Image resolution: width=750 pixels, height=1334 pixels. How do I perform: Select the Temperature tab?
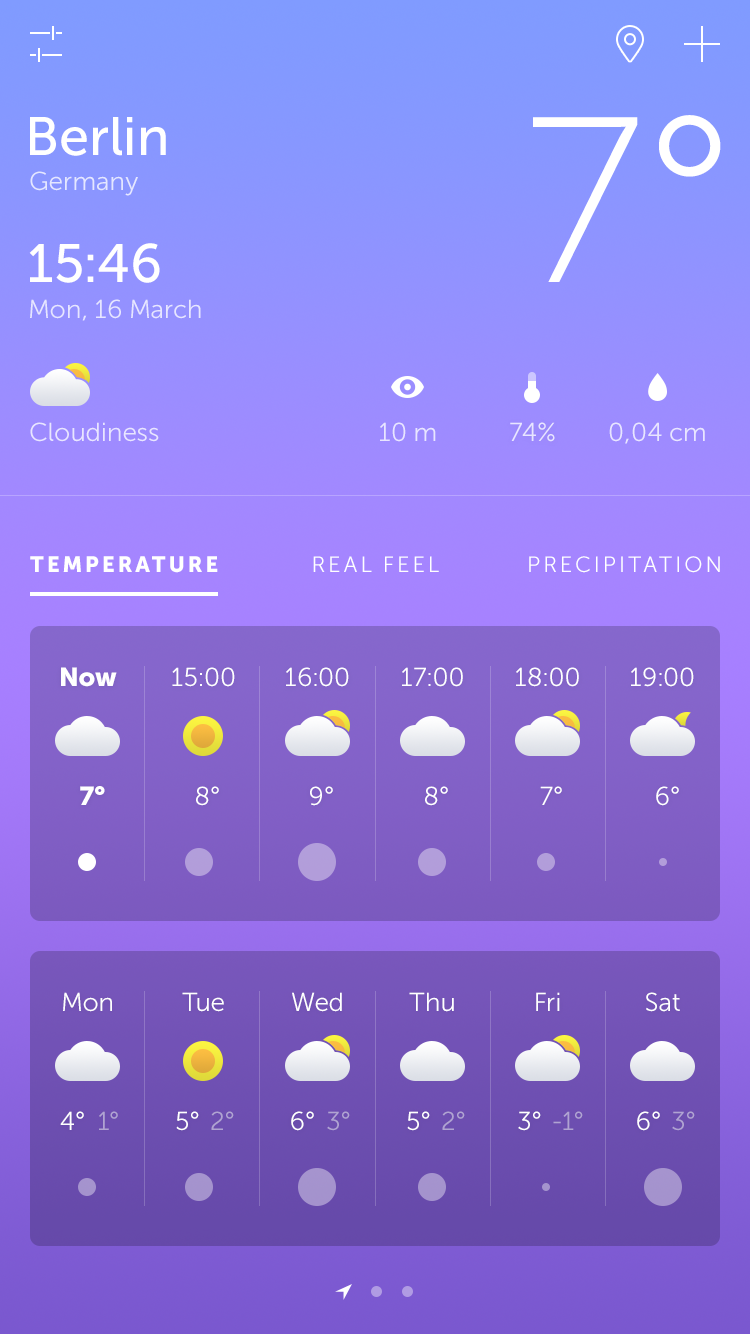pos(125,564)
